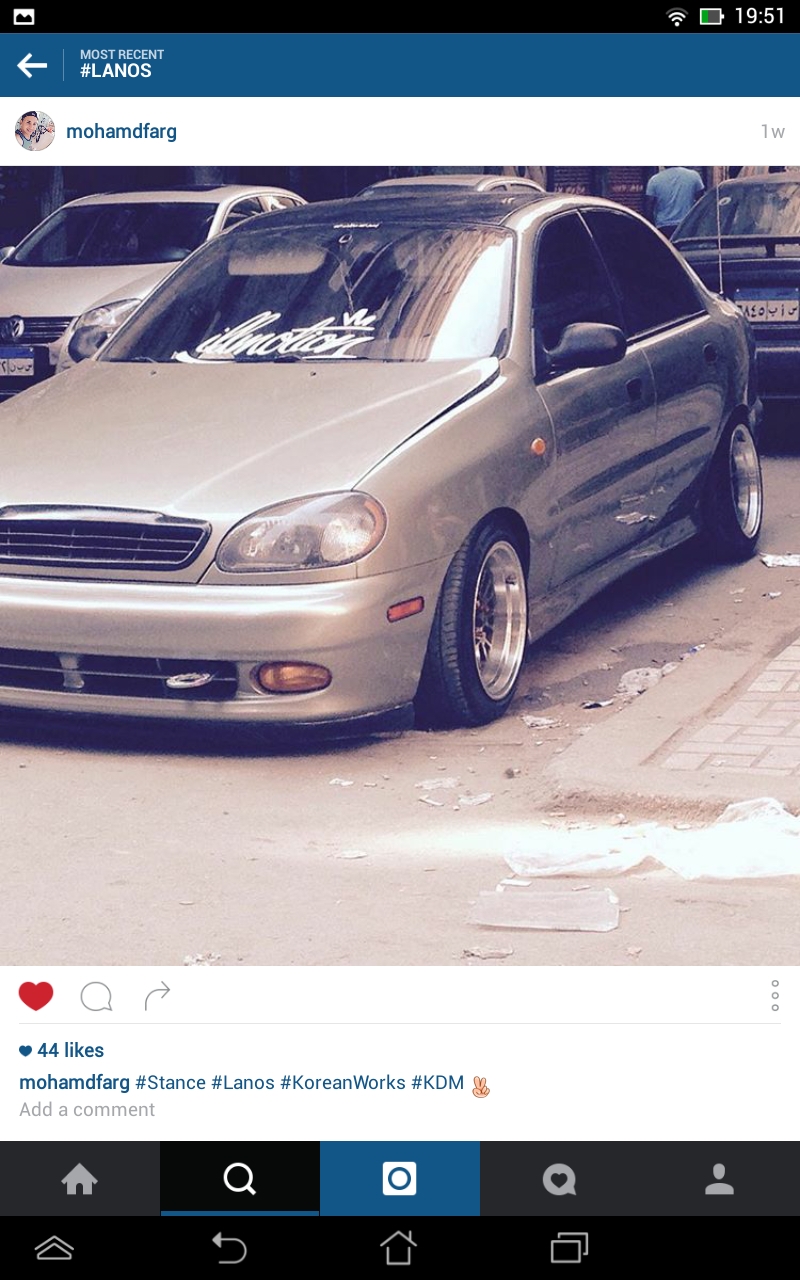Open the #KDM hashtag
This screenshot has width=800, height=1280.
[x=437, y=1083]
